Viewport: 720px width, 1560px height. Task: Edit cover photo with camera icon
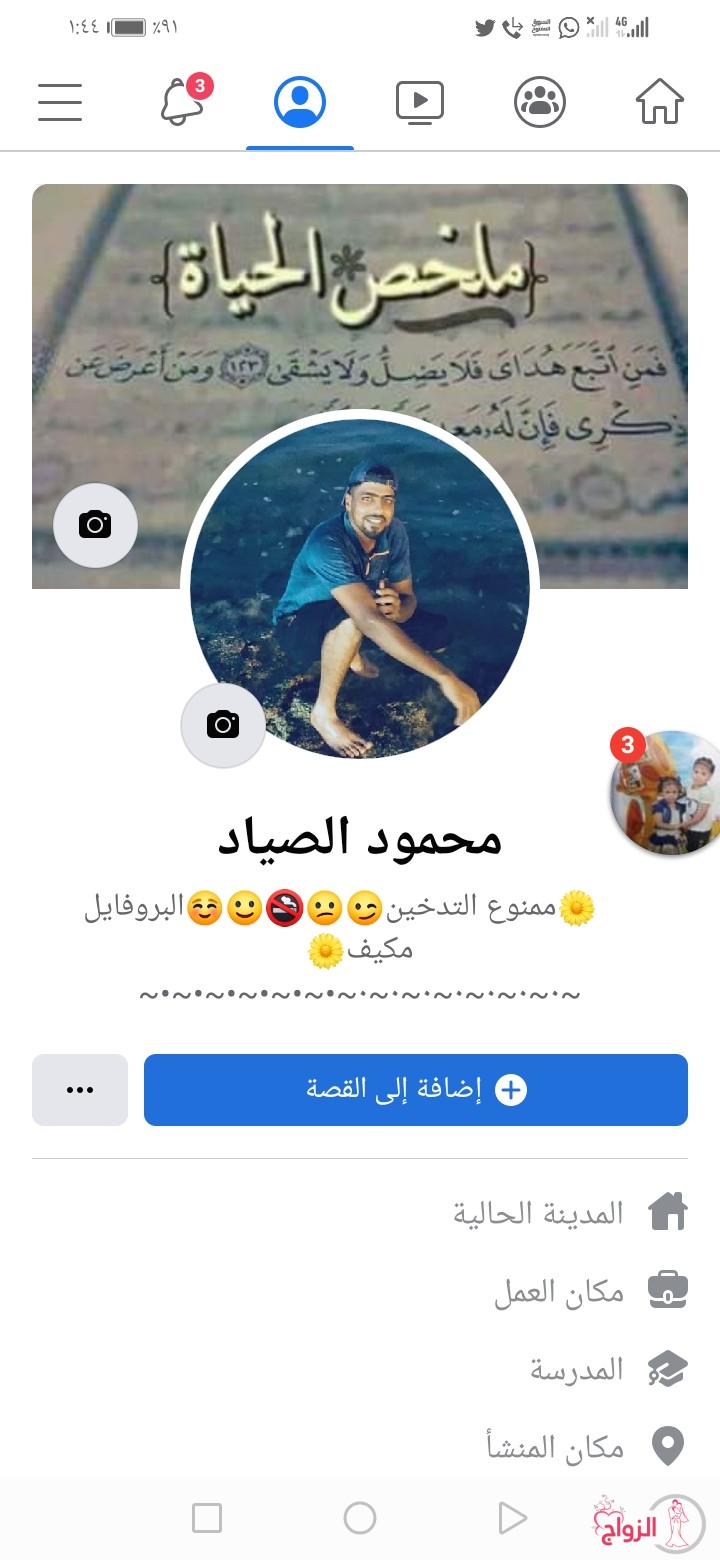[x=95, y=525]
